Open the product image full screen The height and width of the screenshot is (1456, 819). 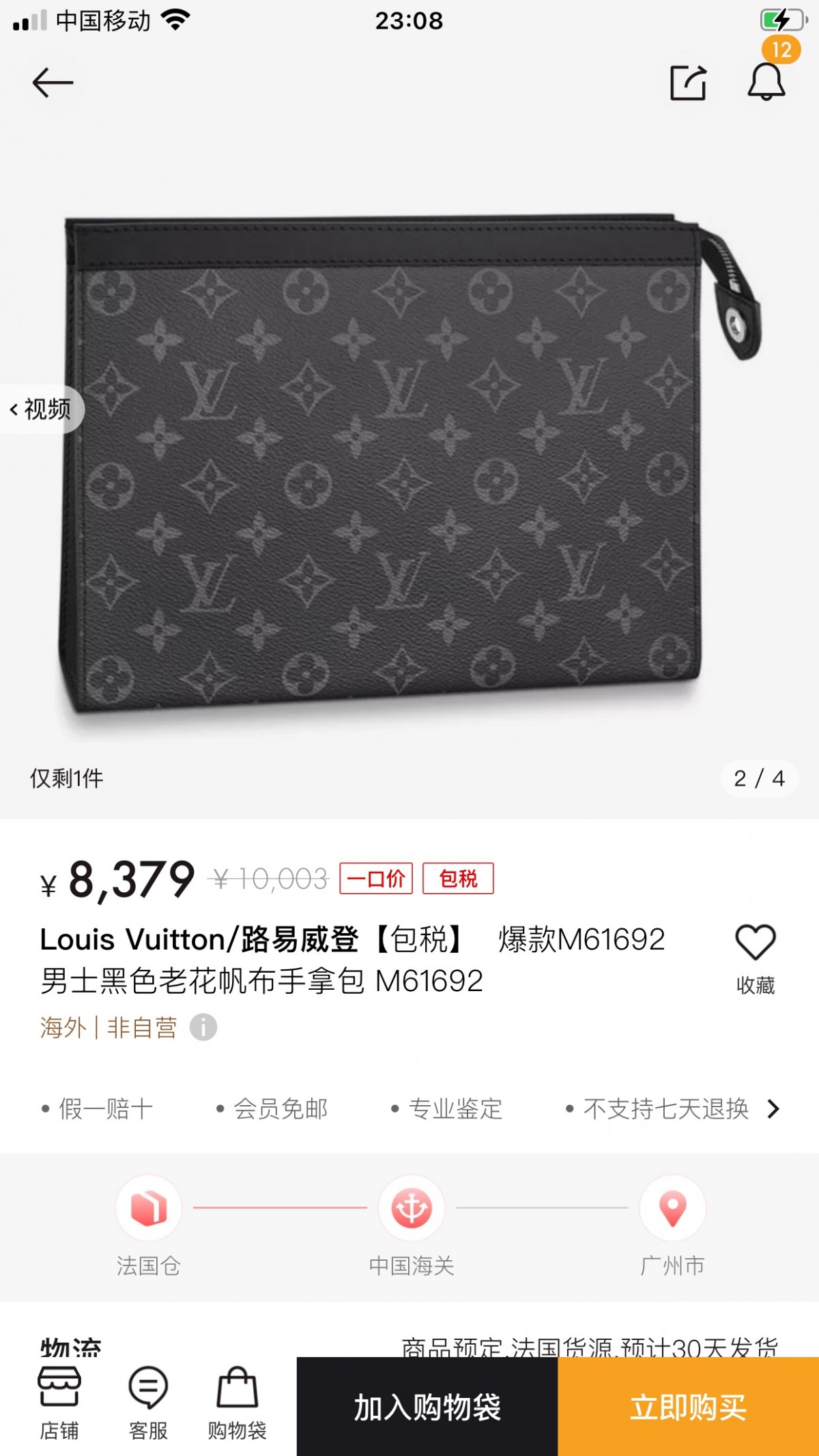click(409, 464)
